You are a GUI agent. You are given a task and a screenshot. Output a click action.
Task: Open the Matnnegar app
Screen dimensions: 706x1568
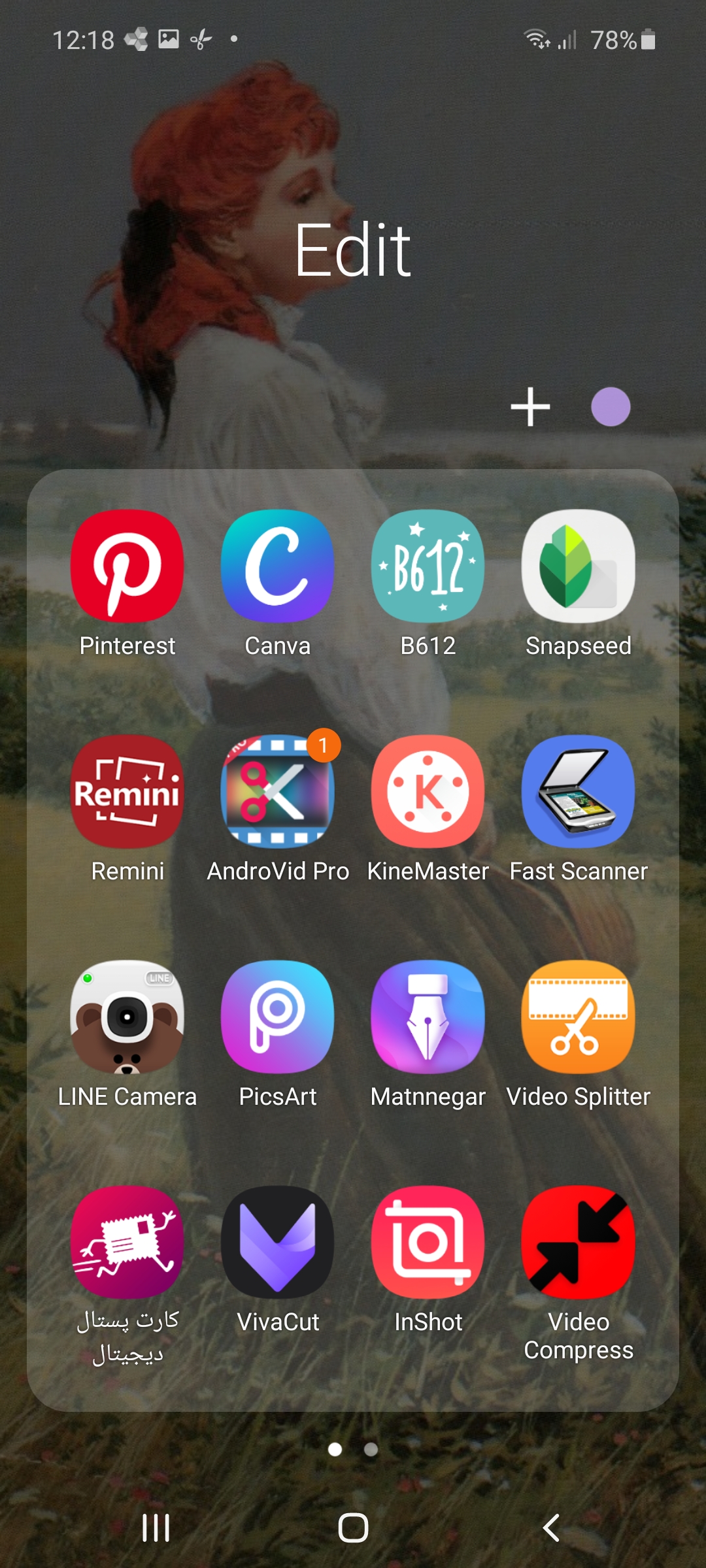(x=428, y=1017)
